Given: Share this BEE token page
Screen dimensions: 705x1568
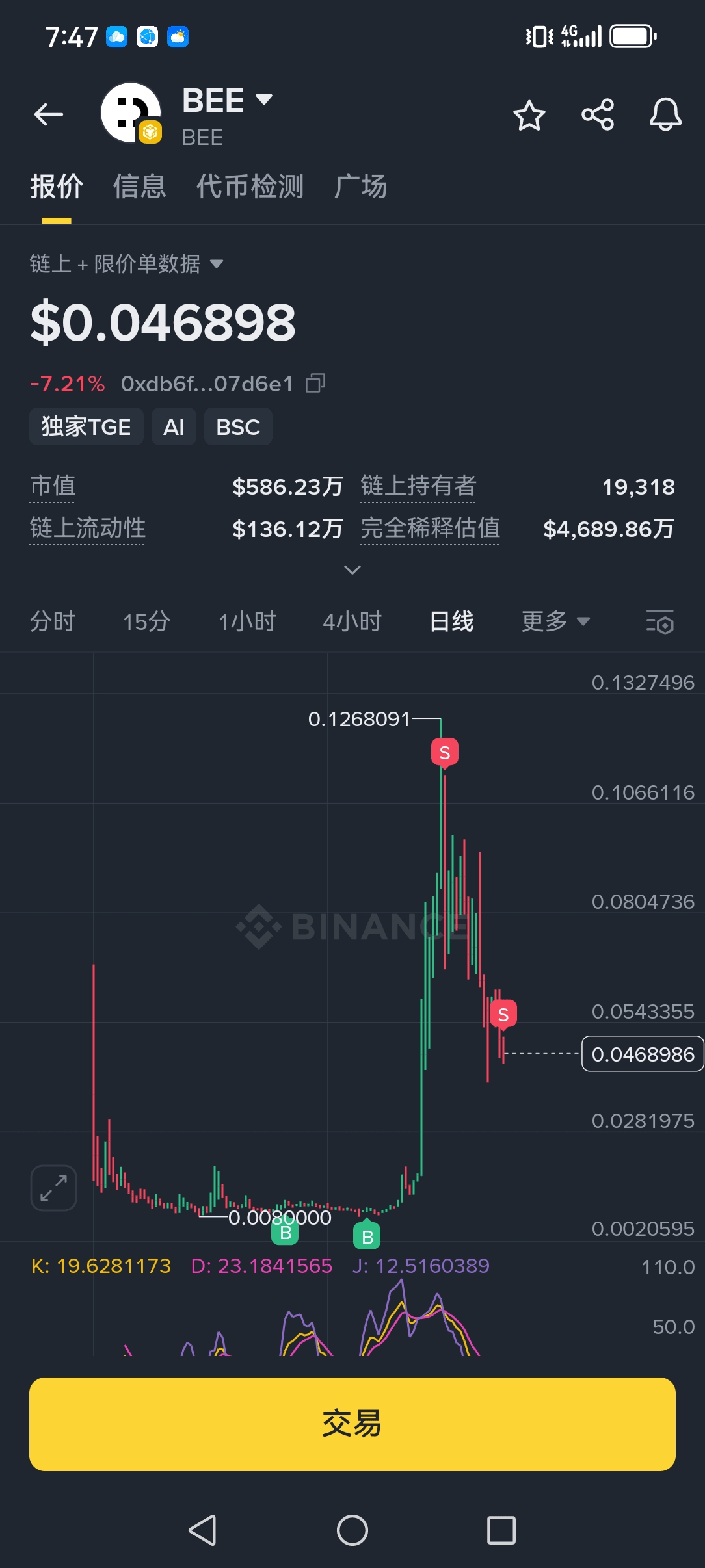Looking at the screenshot, I should tap(598, 115).
